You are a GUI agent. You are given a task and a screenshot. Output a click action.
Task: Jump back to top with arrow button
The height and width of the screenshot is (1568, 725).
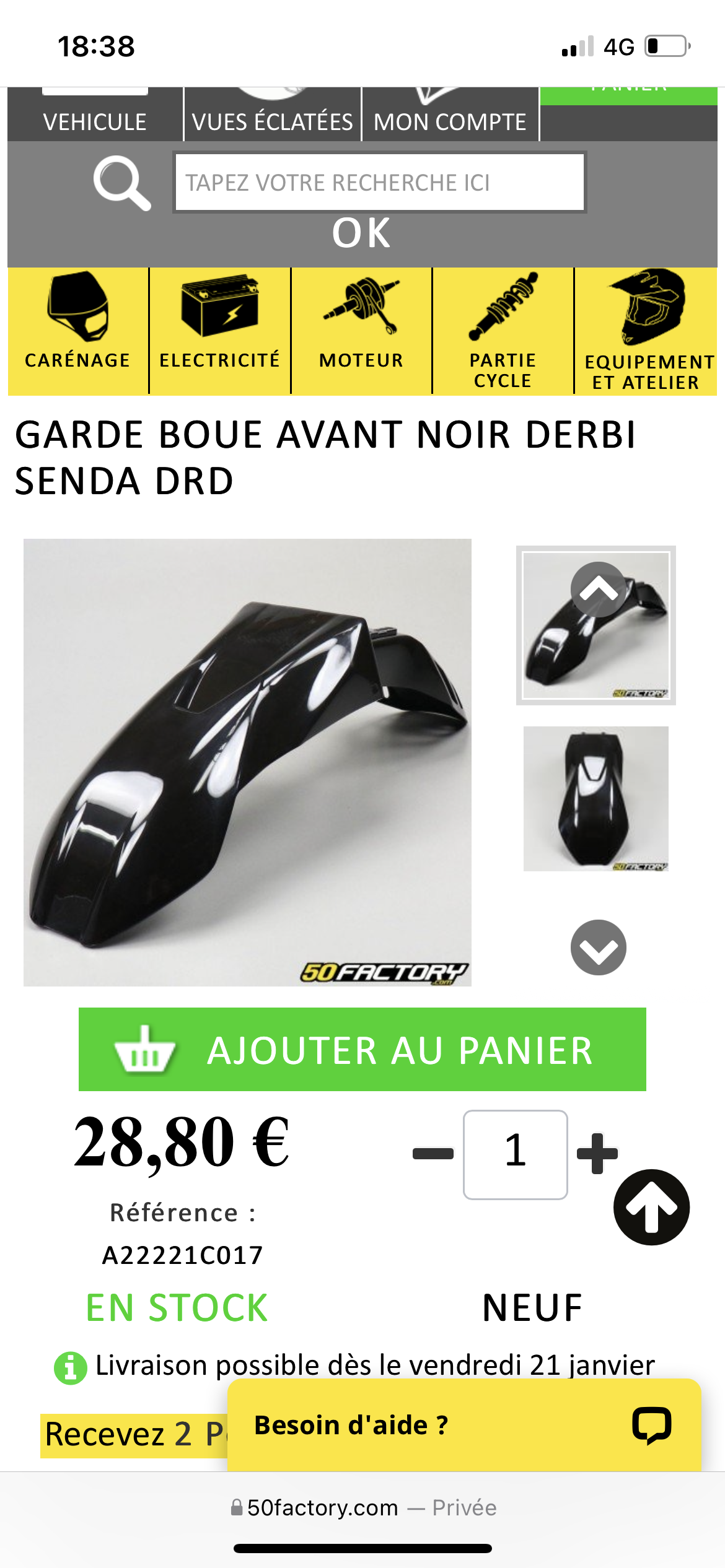(651, 1207)
